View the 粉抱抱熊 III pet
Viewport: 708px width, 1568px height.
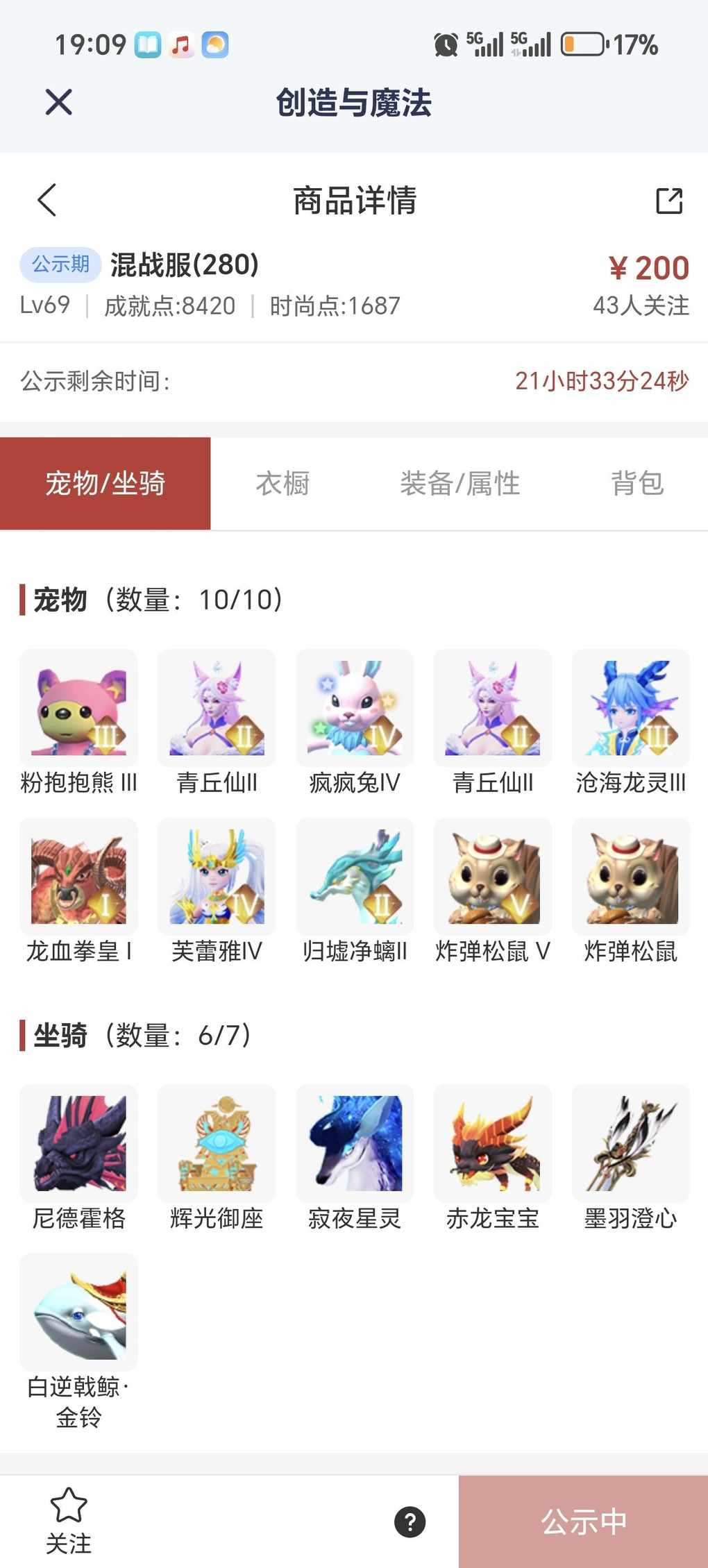(78, 708)
